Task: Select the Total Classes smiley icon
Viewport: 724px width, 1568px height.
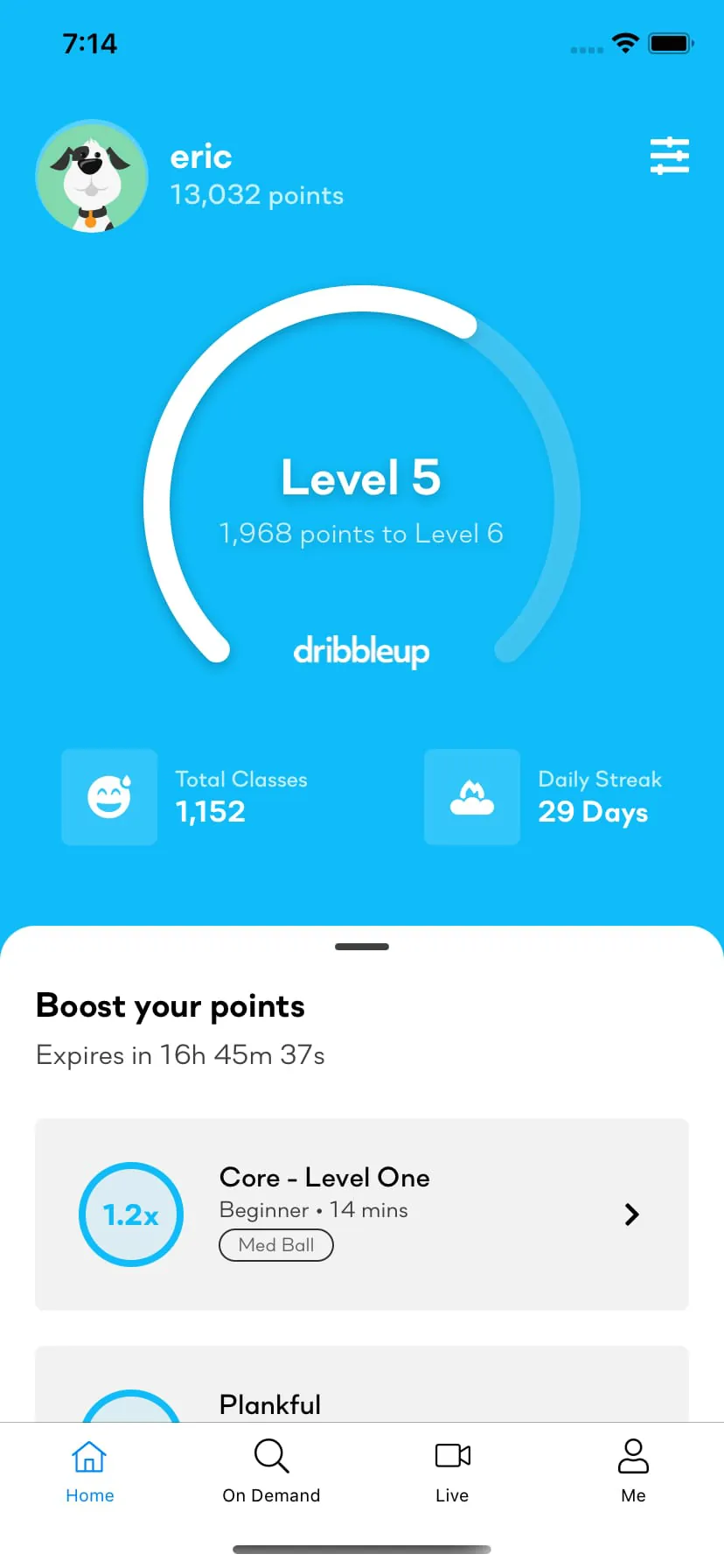Action: pos(108,797)
